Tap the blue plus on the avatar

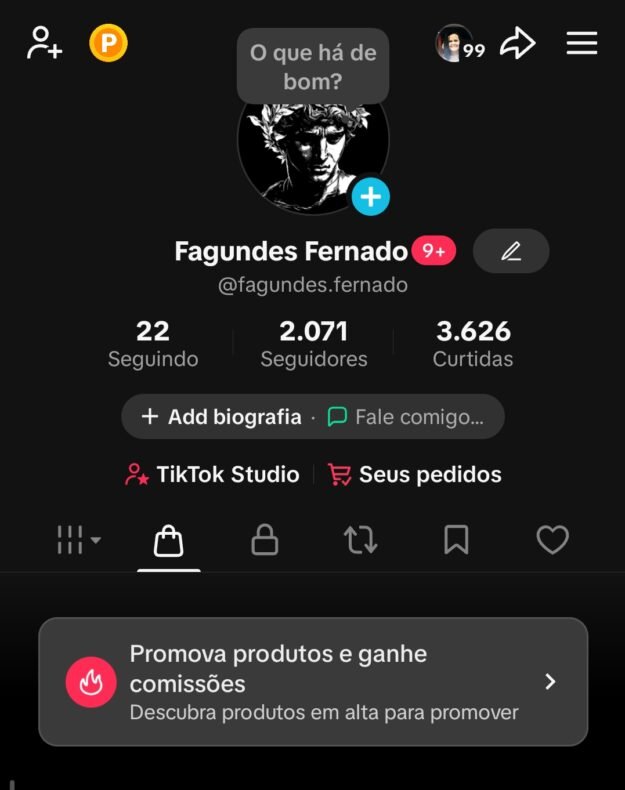tap(370, 196)
